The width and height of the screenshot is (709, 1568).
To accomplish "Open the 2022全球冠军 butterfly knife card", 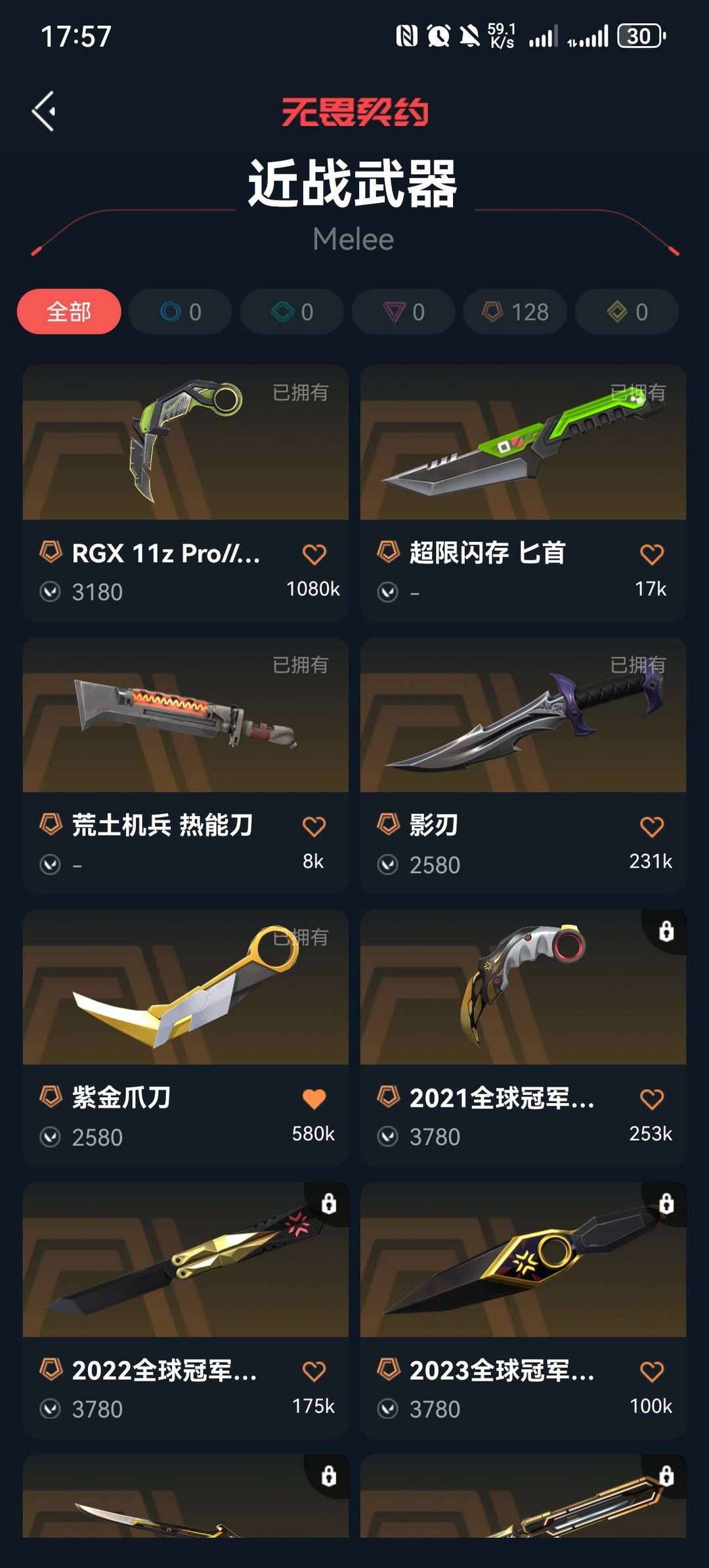I will (x=186, y=1310).
